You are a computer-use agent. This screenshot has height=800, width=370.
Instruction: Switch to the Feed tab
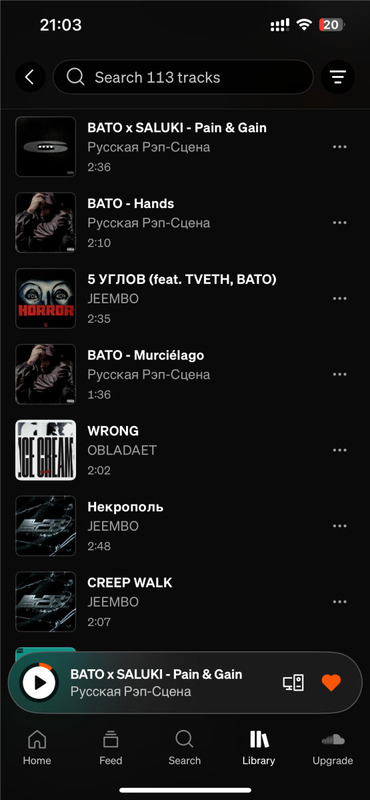[x=111, y=748]
